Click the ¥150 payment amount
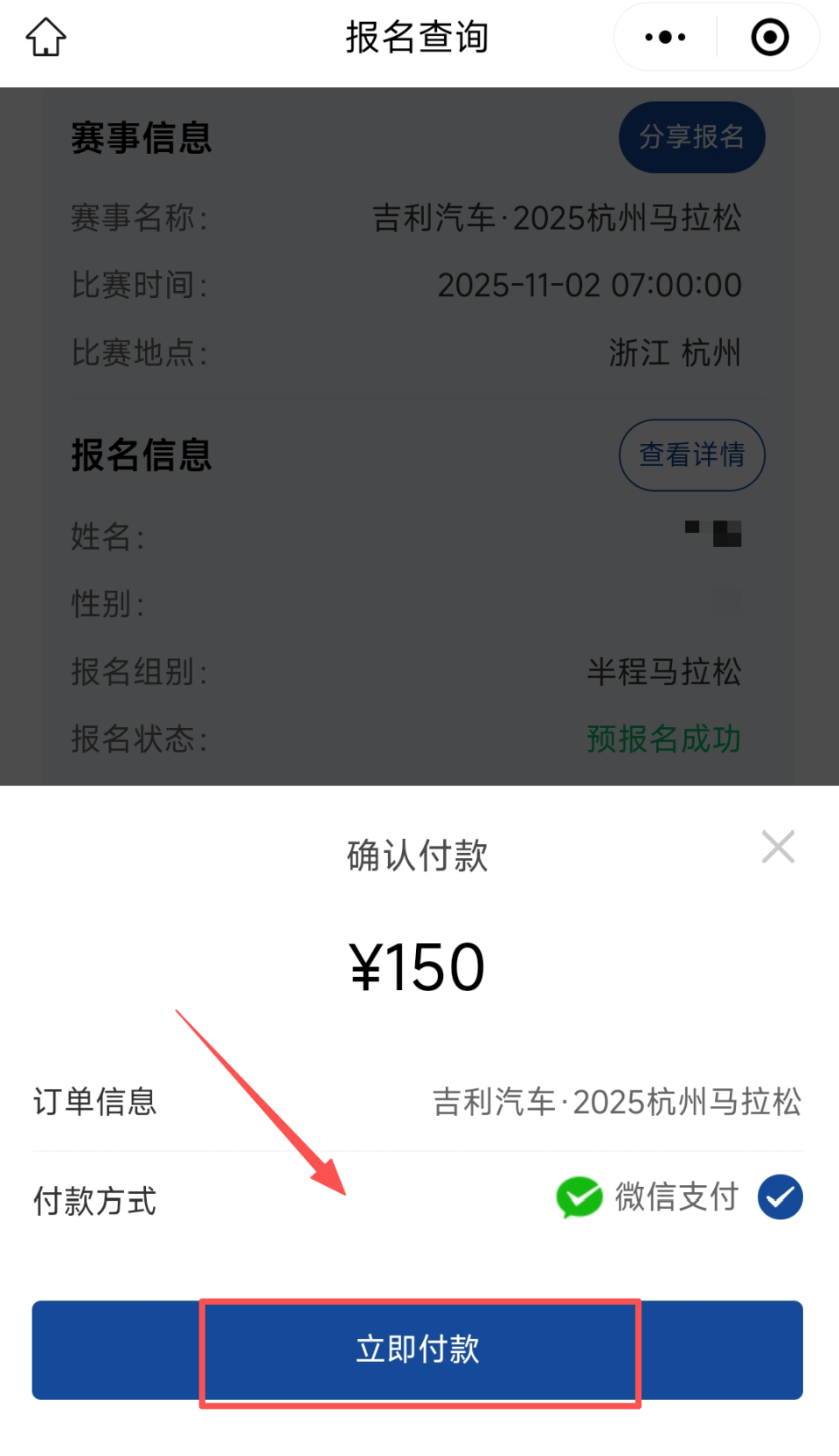This screenshot has height=1456, width=839. 418,964
